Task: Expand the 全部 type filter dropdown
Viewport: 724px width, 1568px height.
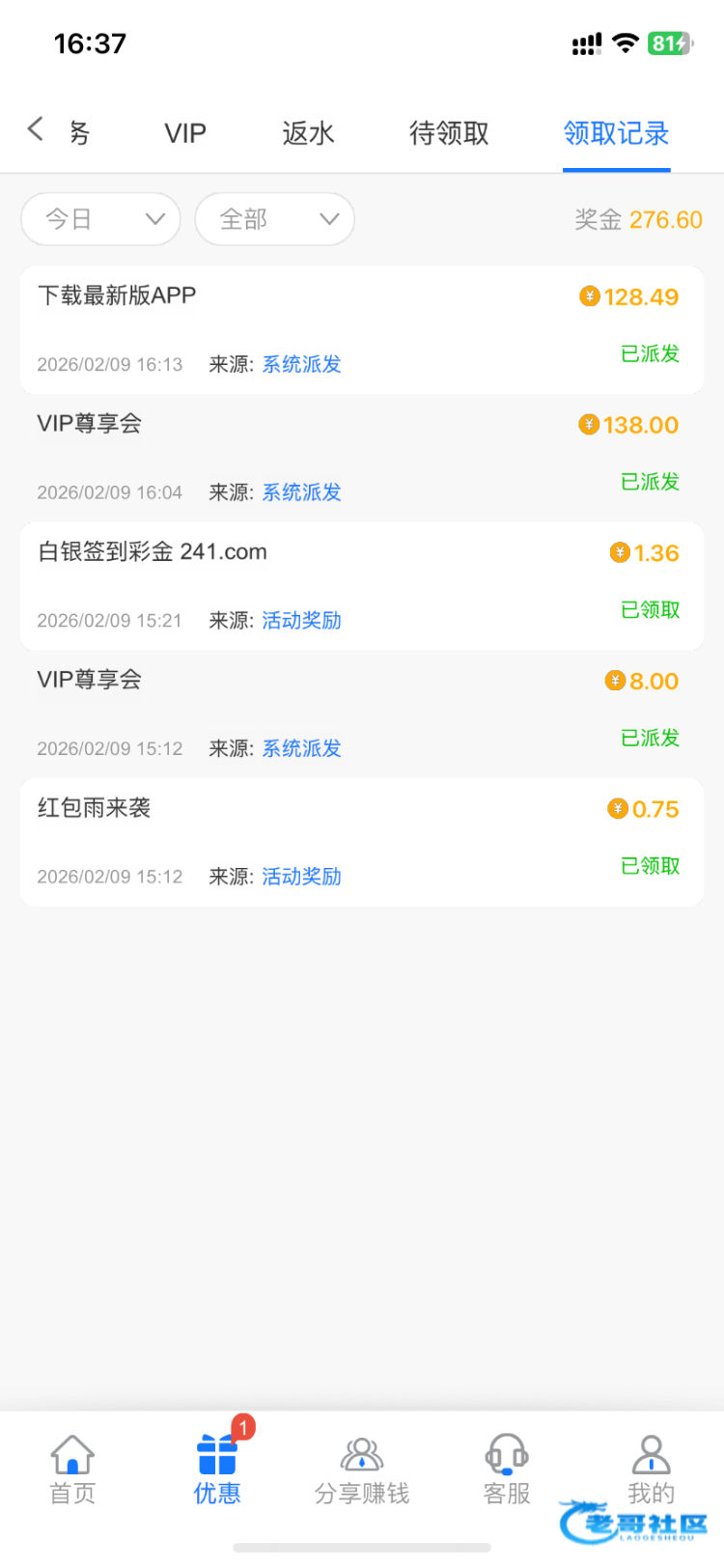Action: (275, 220)
